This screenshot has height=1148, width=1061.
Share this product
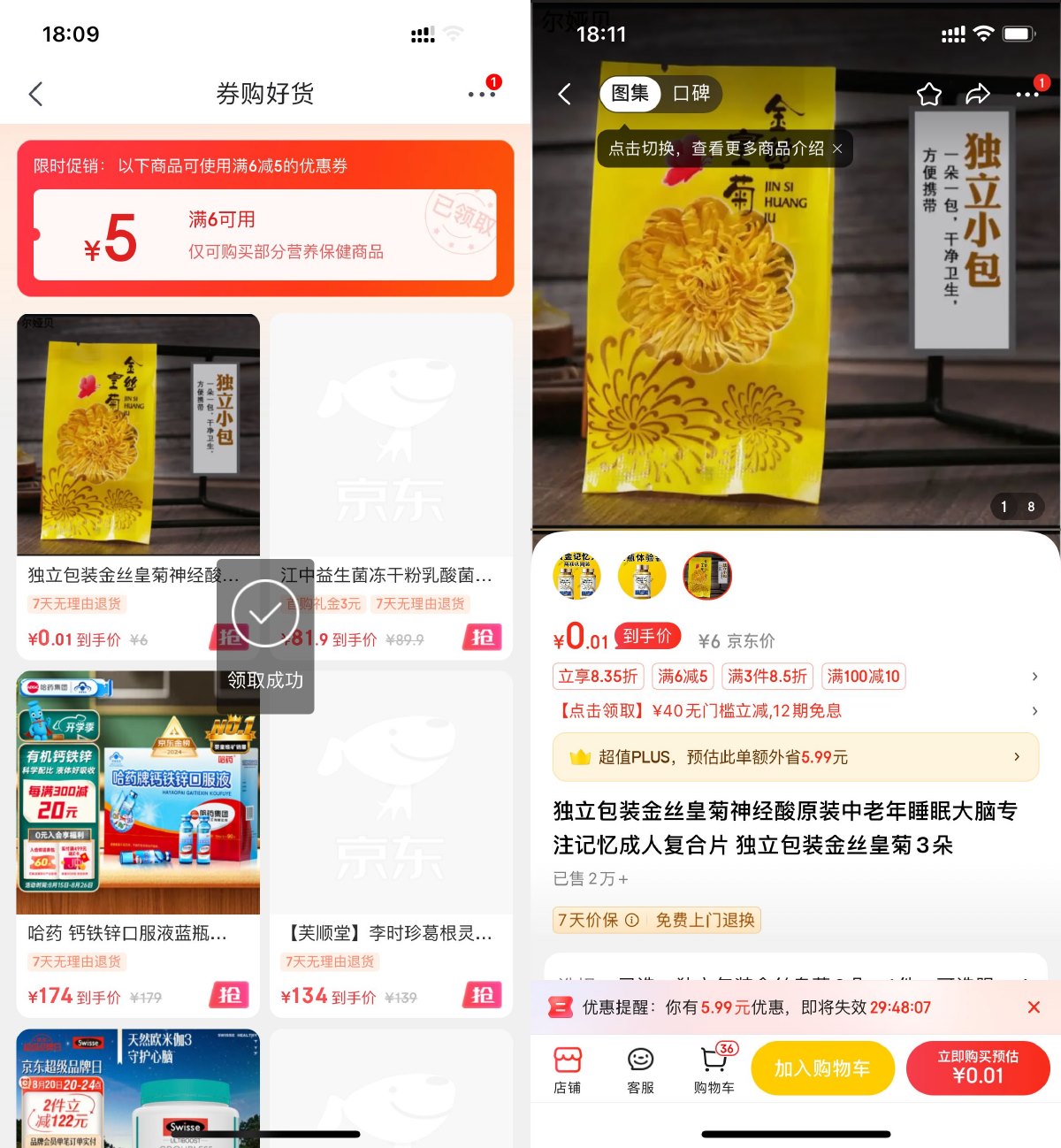point(977,94)
